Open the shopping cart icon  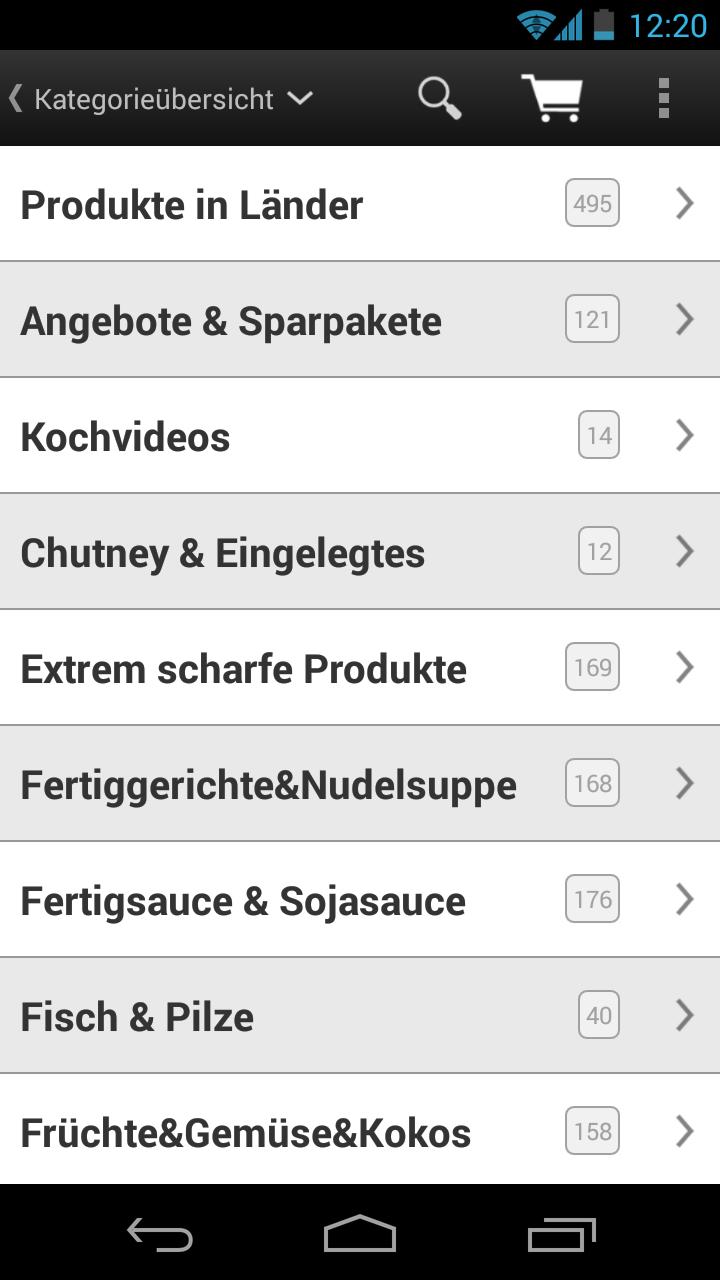pyautogui.click(x=555, y=98)
